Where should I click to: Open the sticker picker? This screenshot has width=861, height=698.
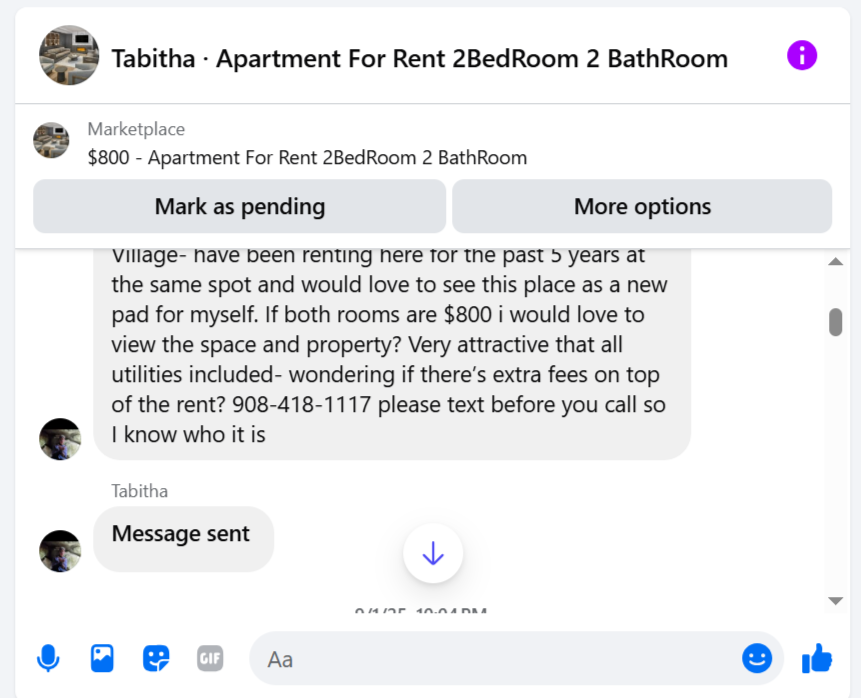[x=156, y=658]
